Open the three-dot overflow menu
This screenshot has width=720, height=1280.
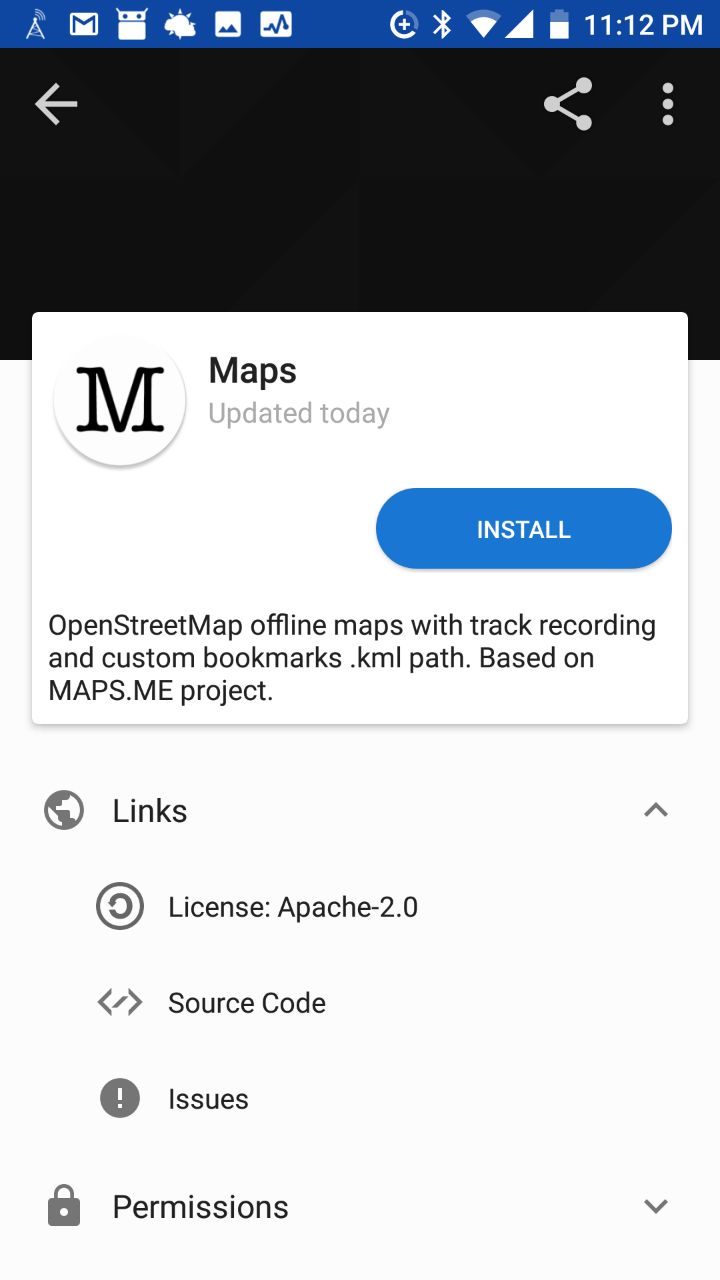pos(668,104)
